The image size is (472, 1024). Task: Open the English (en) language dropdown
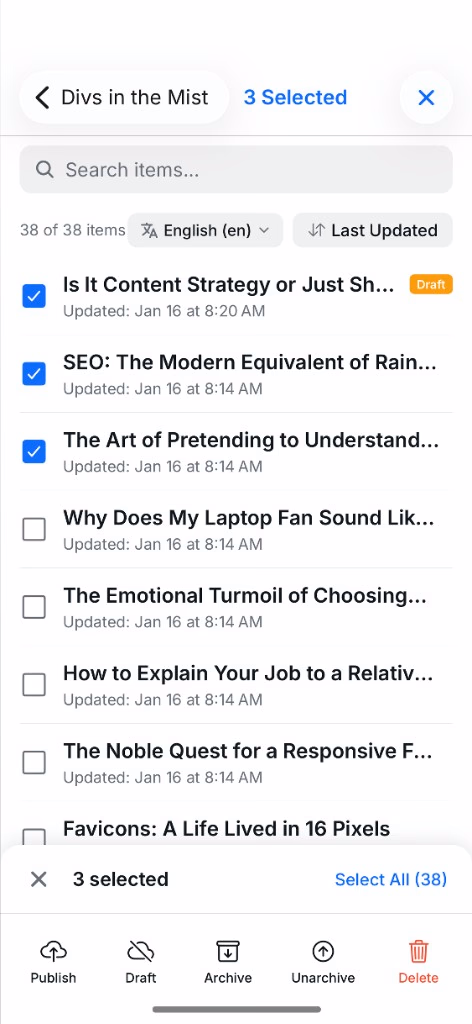pyautogui.click(x=205, y=231)
